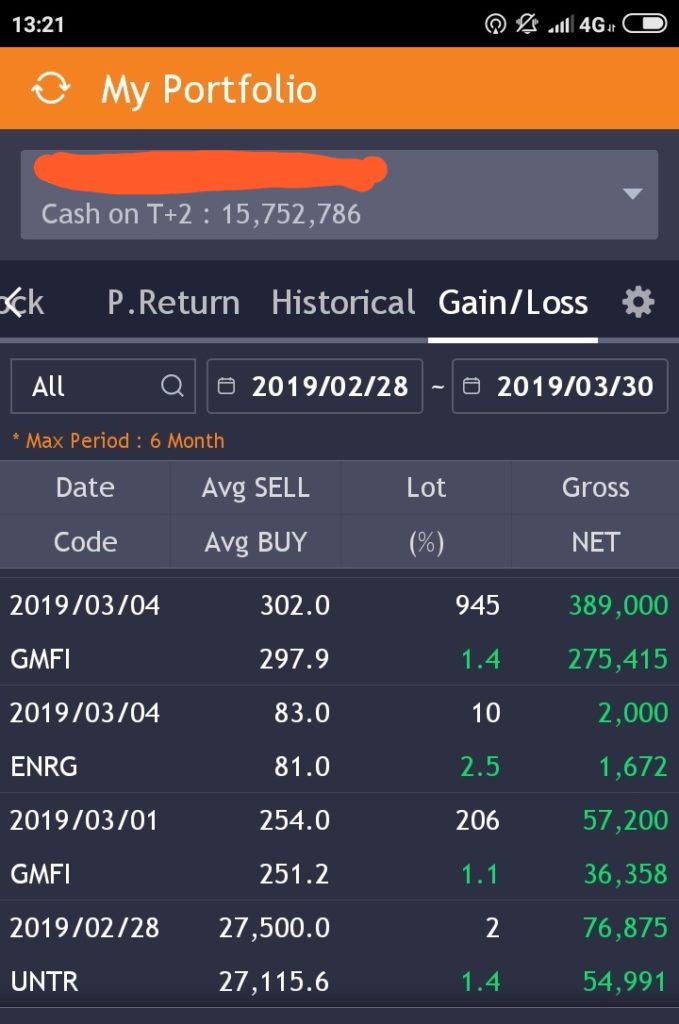Refresh the portfolio with the sync icon
Viewport: 679px width, 1024px height.
click(x=50, y=89)
